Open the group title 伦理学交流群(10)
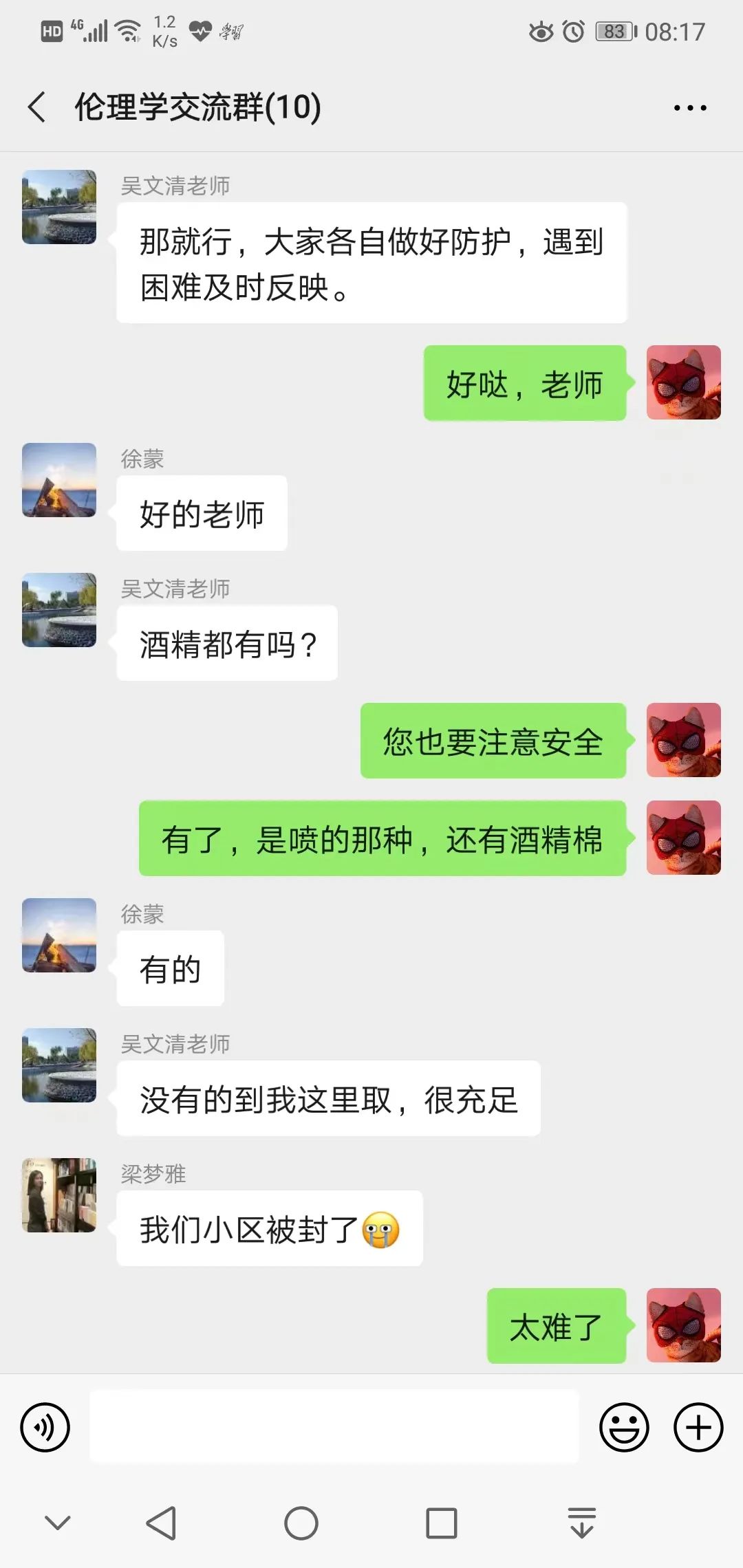Image resolution: width=743 pixels, height=1568 pixels. click(x=196, y=107)
